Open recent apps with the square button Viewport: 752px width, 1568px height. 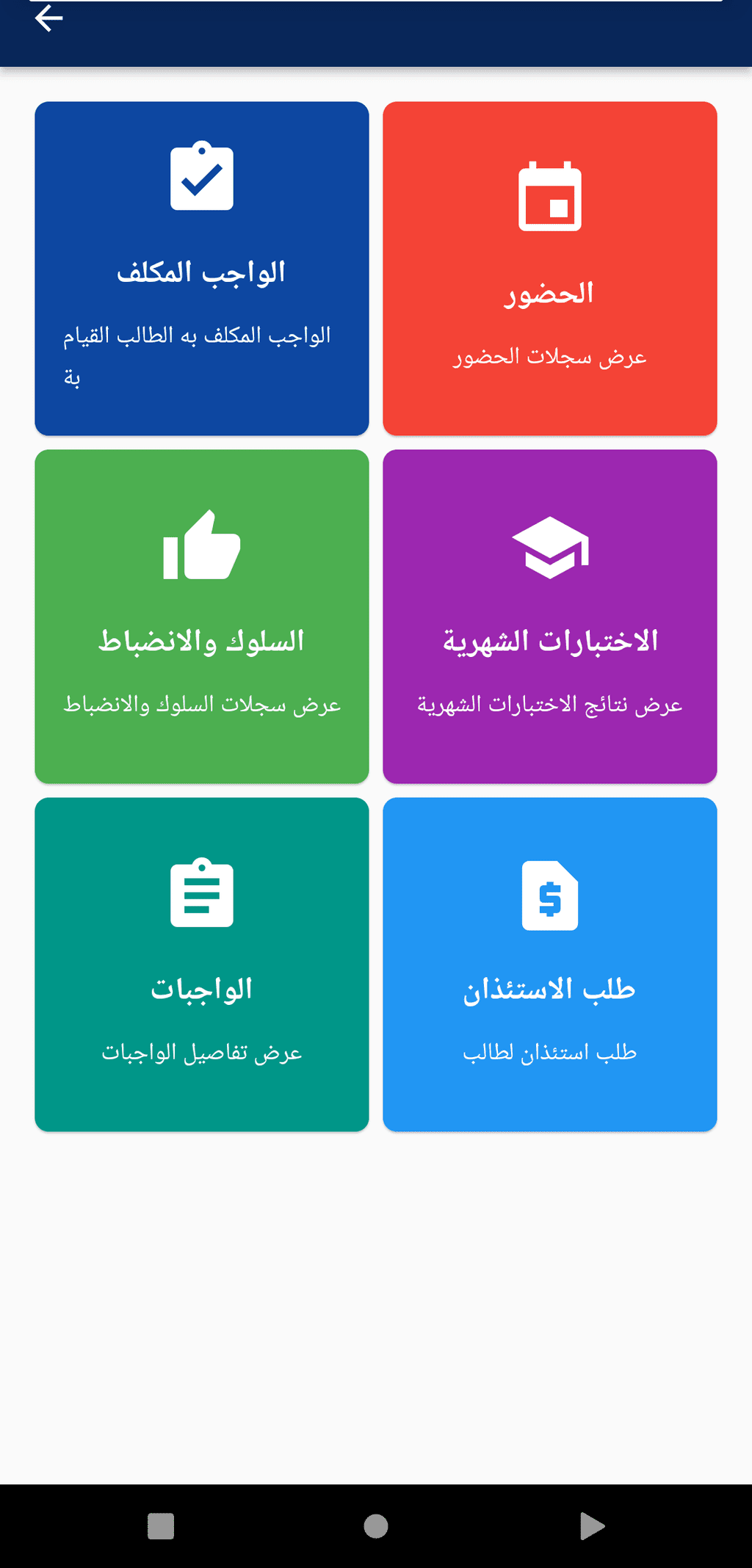pyautogui.click(x=161, y=1526)
